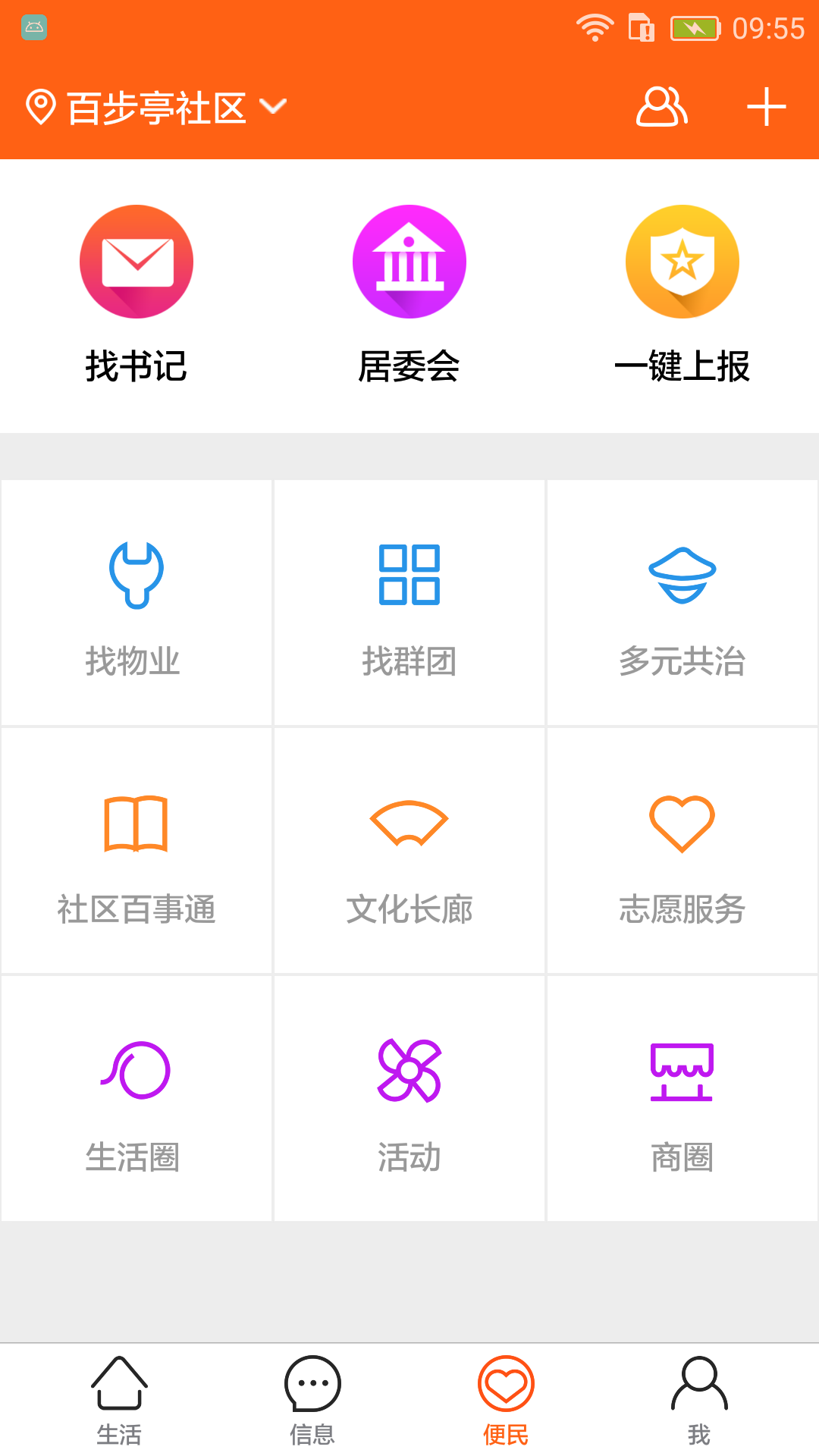Viewport: 819px width, 1456px height.
Task: Open the 居委会 neighborhood committee
Action: (x=409, y=293)
